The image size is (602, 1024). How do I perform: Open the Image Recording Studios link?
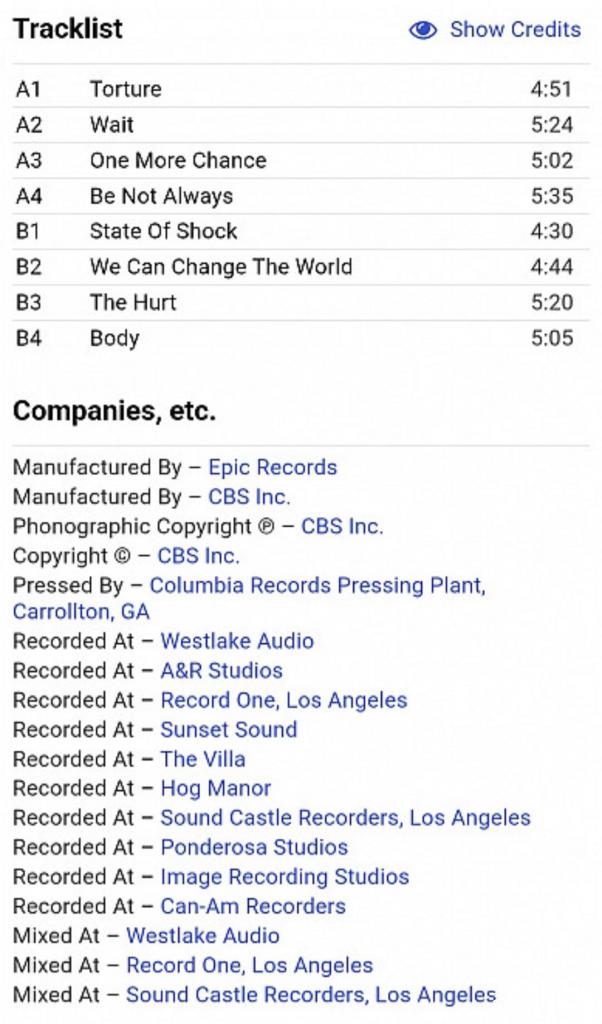click(x=285, y=876)
